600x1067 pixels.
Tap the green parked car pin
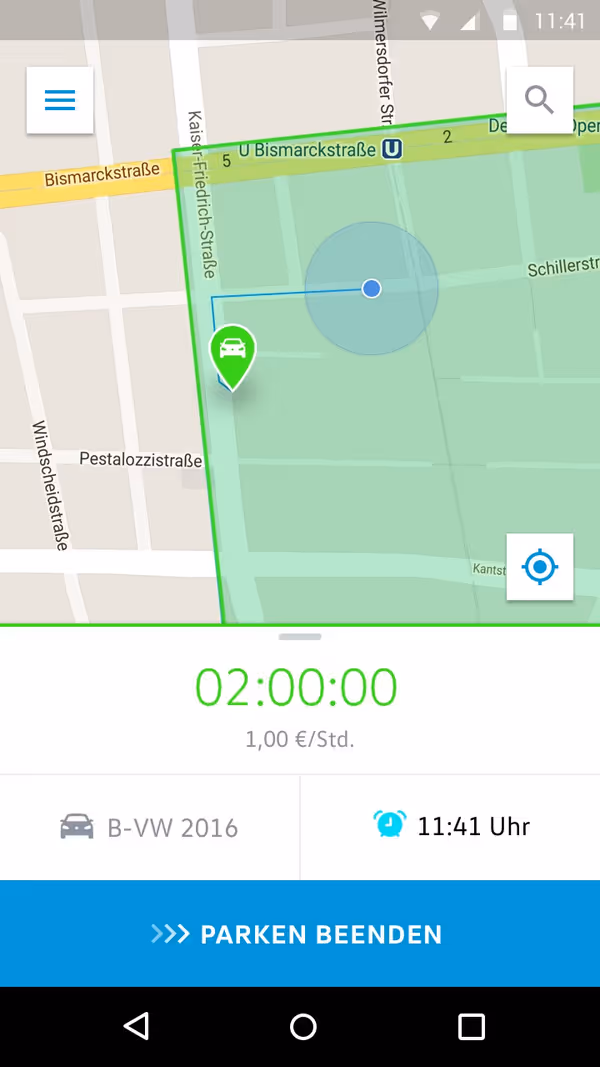point(232,352)
